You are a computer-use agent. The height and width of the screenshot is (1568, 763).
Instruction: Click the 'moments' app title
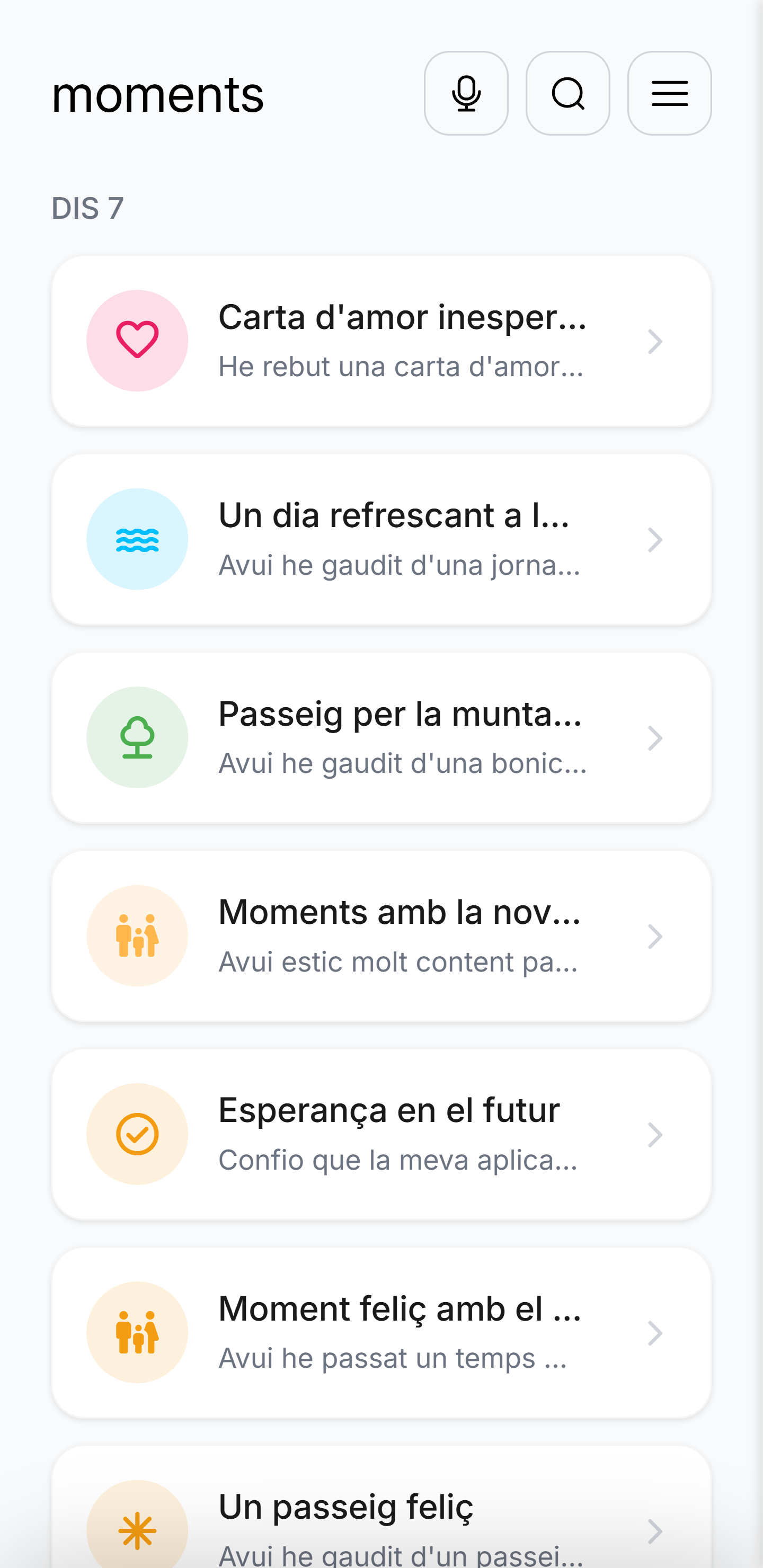coord(157,94)
